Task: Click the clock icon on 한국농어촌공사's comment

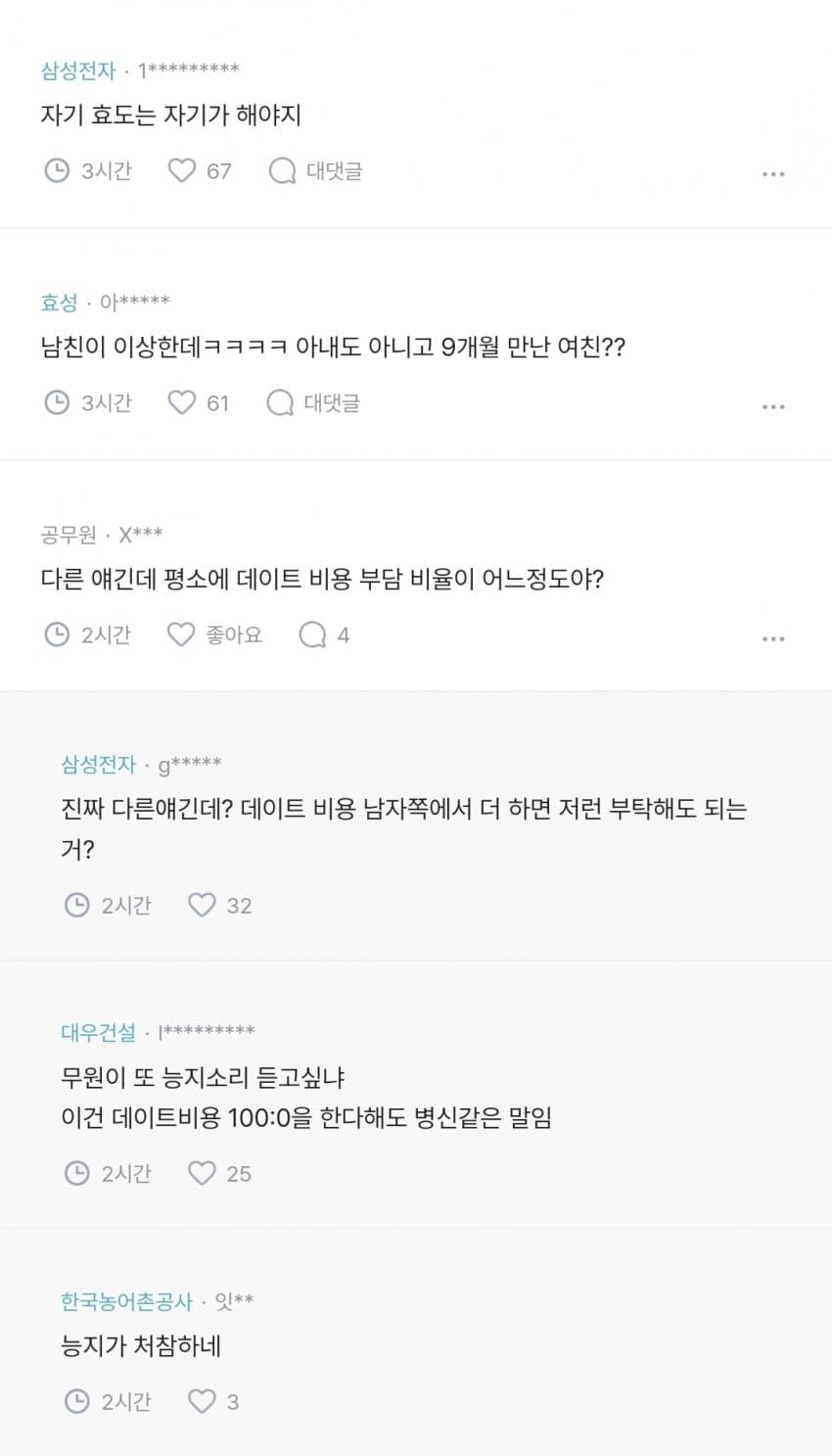Action: tap(76, 1401)
